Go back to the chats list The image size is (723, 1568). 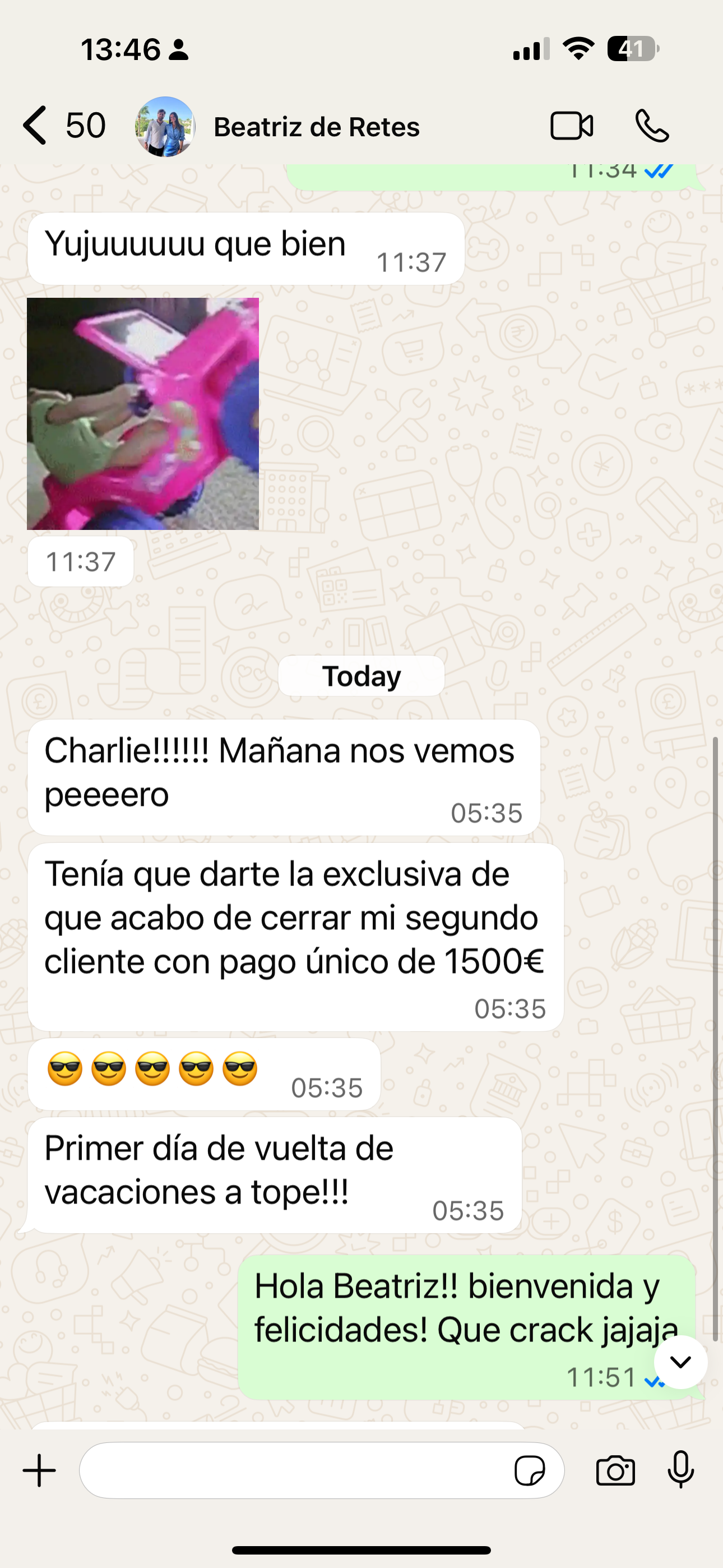pyautogui.click(x=36, y=126)
